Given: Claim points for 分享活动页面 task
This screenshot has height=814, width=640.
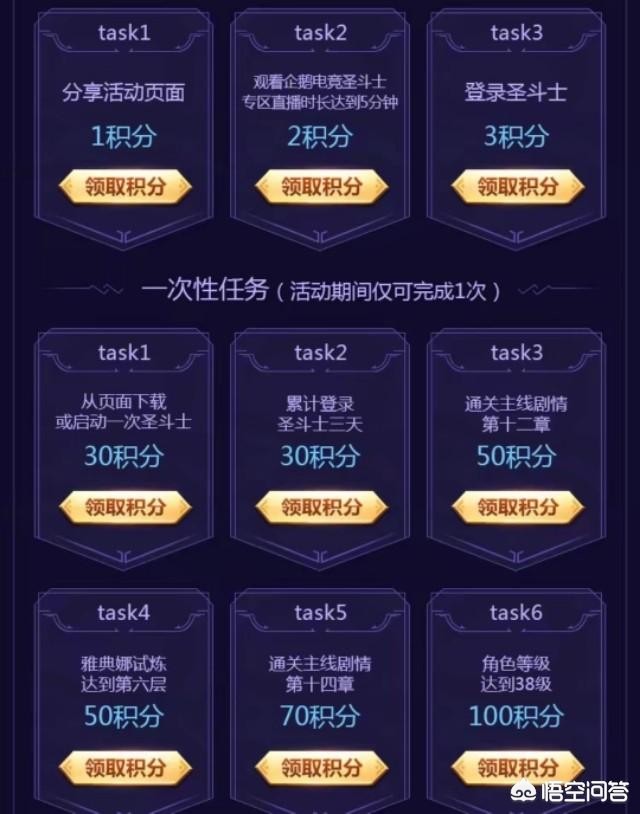Looking at the screenshot, I should (x=125, y=187).
